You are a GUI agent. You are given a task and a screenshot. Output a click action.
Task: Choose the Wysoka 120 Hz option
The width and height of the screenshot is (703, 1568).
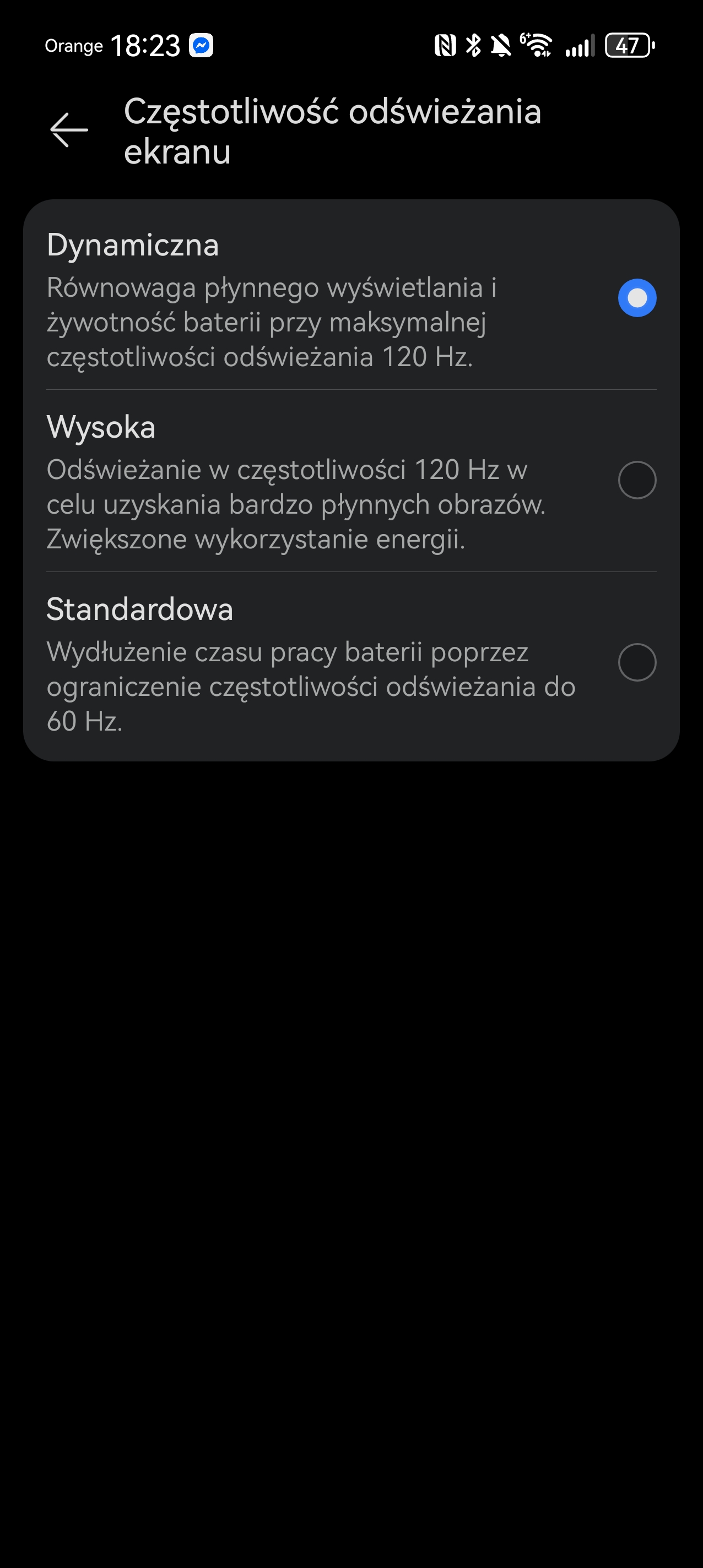[x=636, y=480]
